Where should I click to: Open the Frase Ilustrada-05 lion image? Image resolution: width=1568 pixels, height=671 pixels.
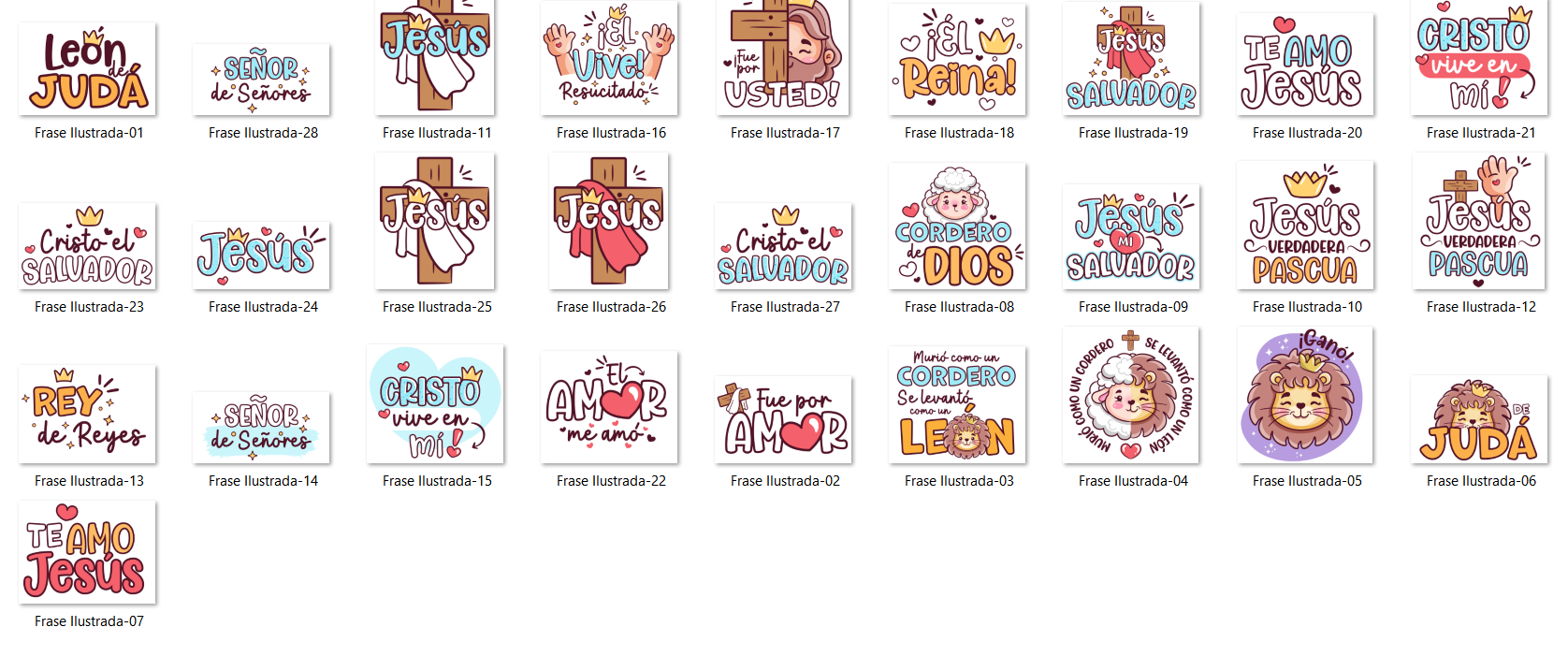1306,396
